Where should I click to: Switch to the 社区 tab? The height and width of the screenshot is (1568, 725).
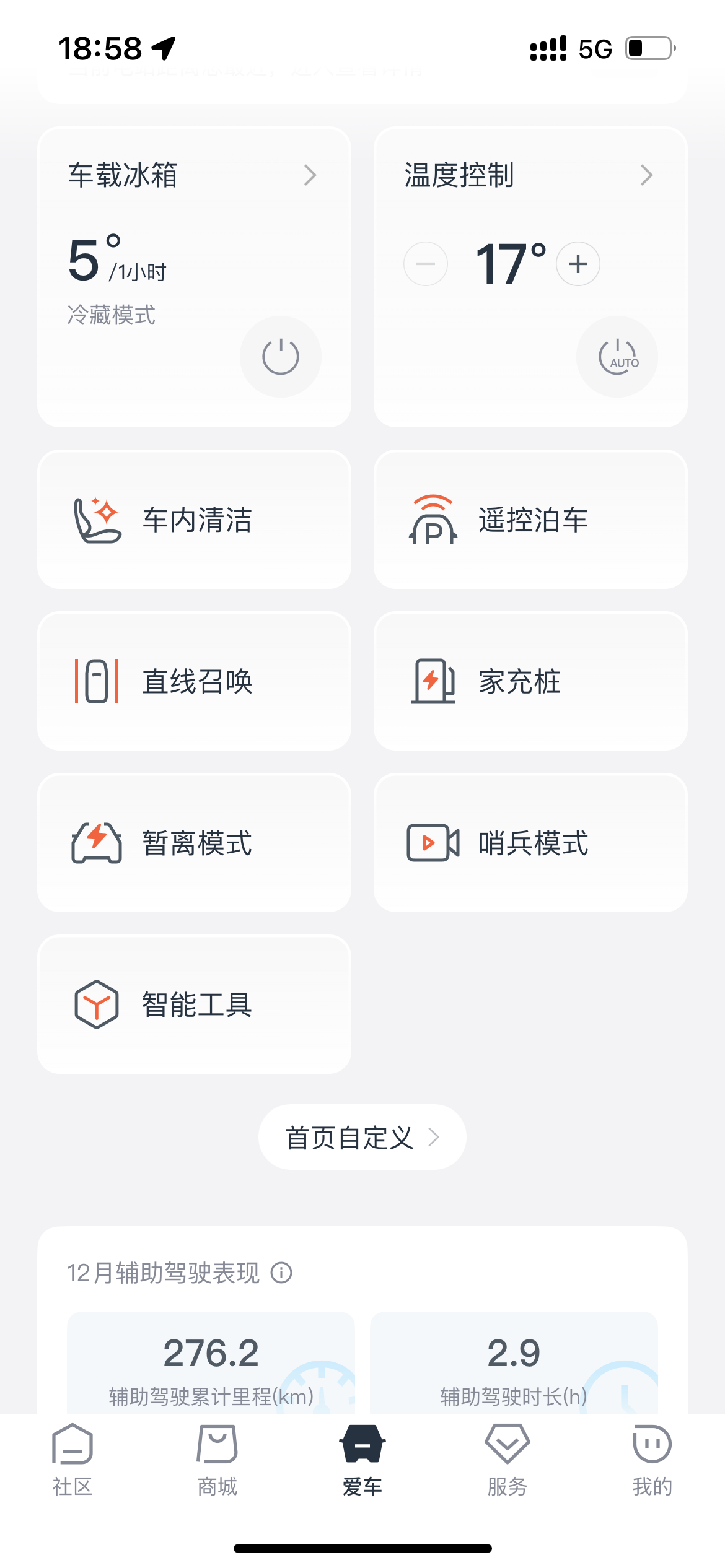coord(72,1459)
